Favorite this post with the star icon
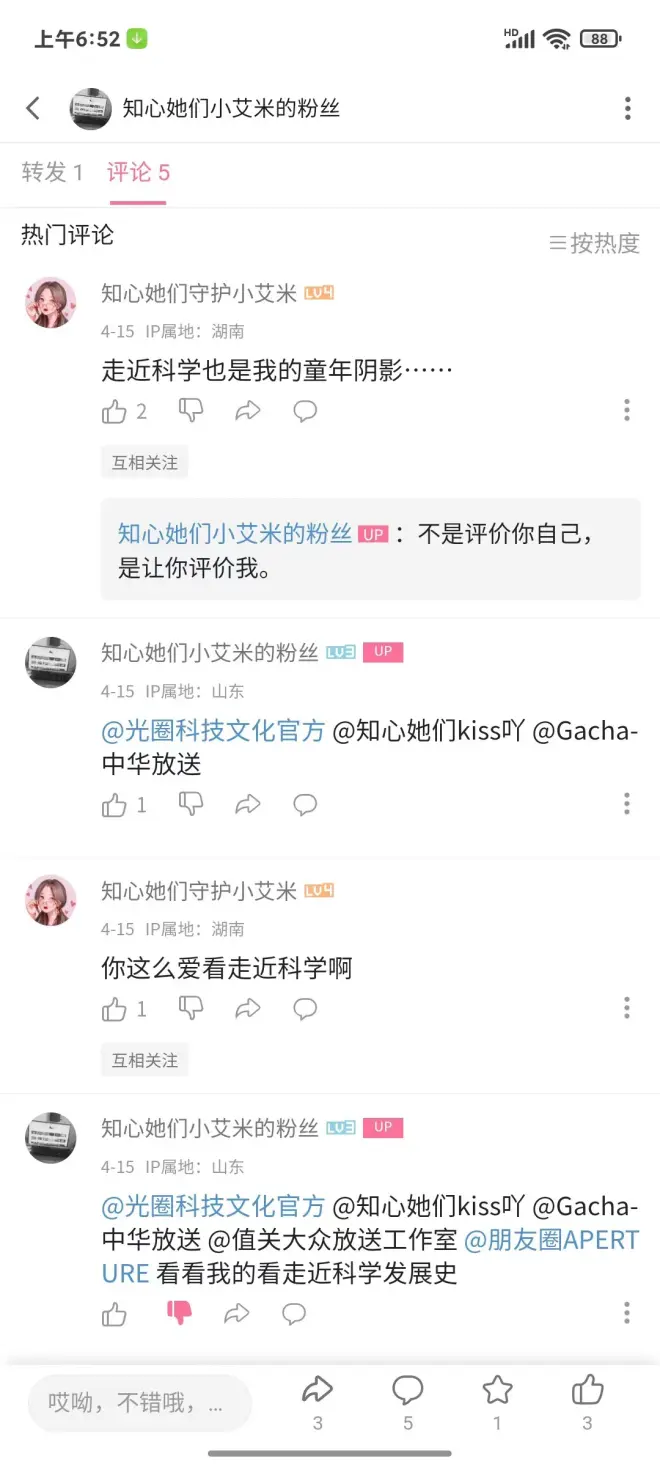Screen dimensions: 660x1467 click(x=497, y=1390)
